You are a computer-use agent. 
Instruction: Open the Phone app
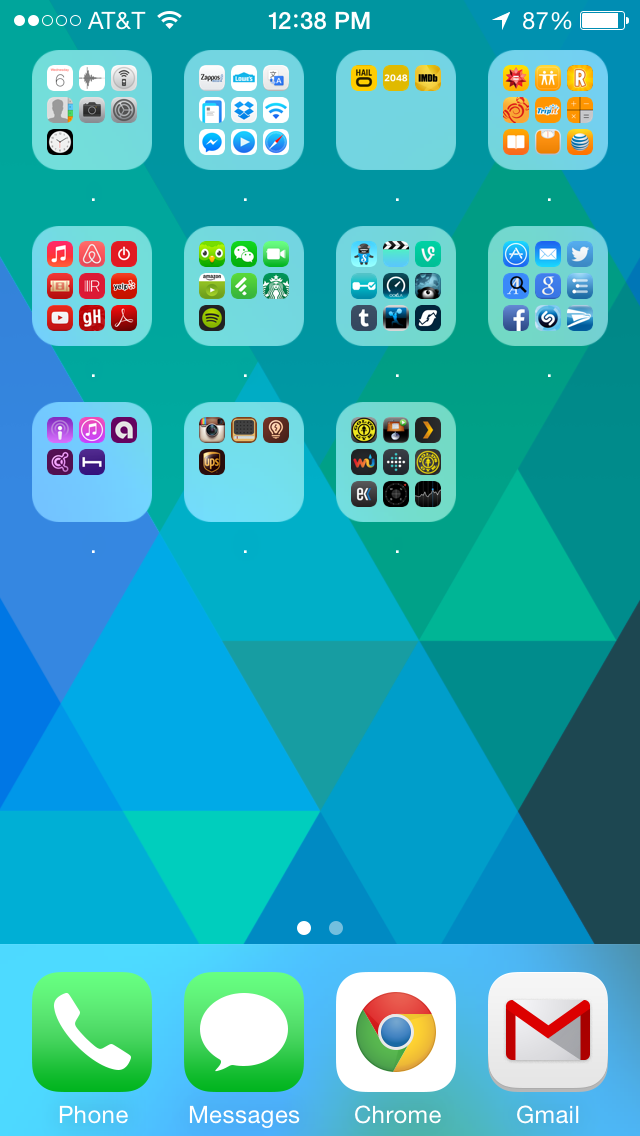coord(92,1032)
